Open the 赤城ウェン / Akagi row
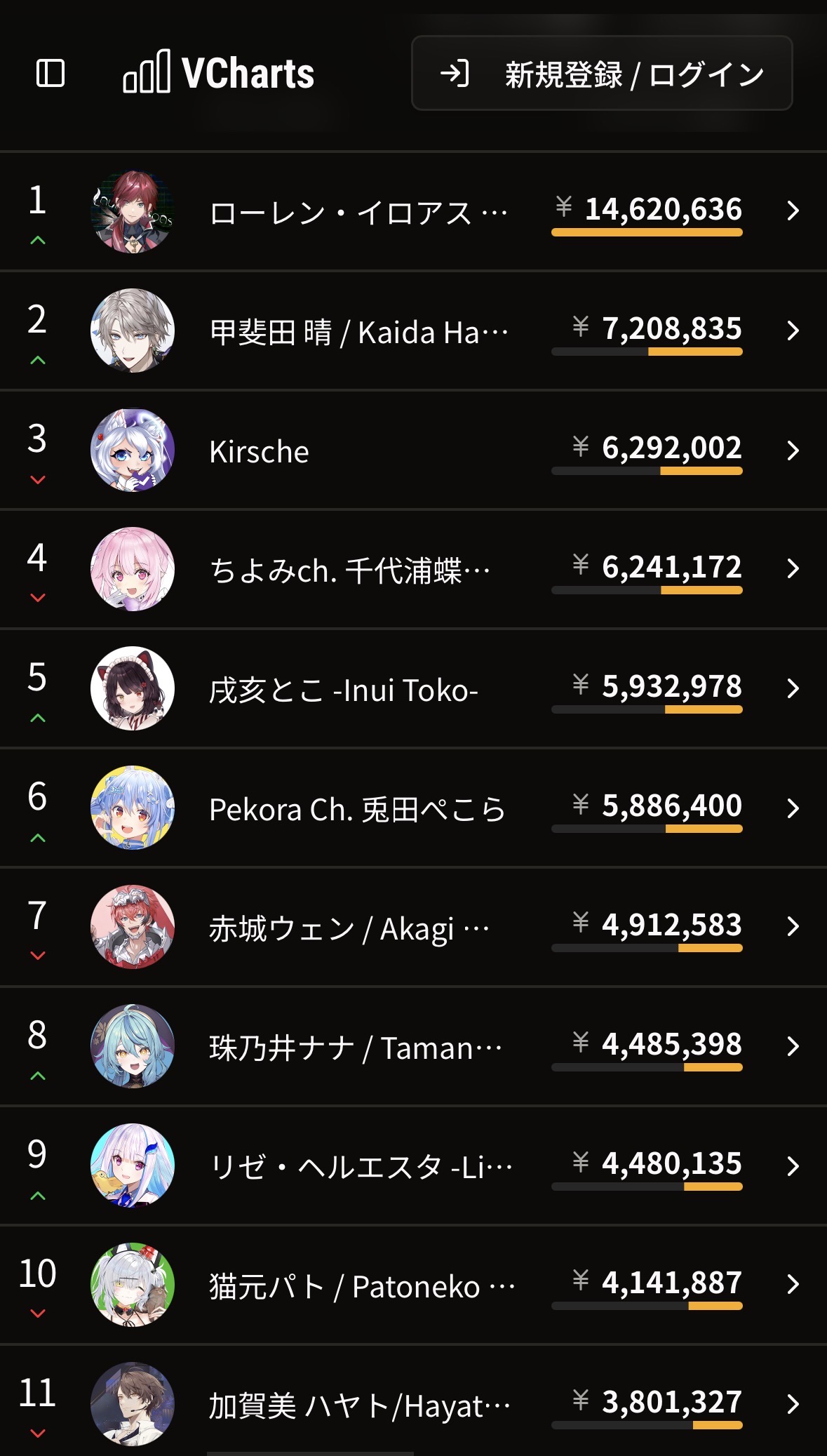This screenshot has height=1456, width=827. [x=413, y=927]
